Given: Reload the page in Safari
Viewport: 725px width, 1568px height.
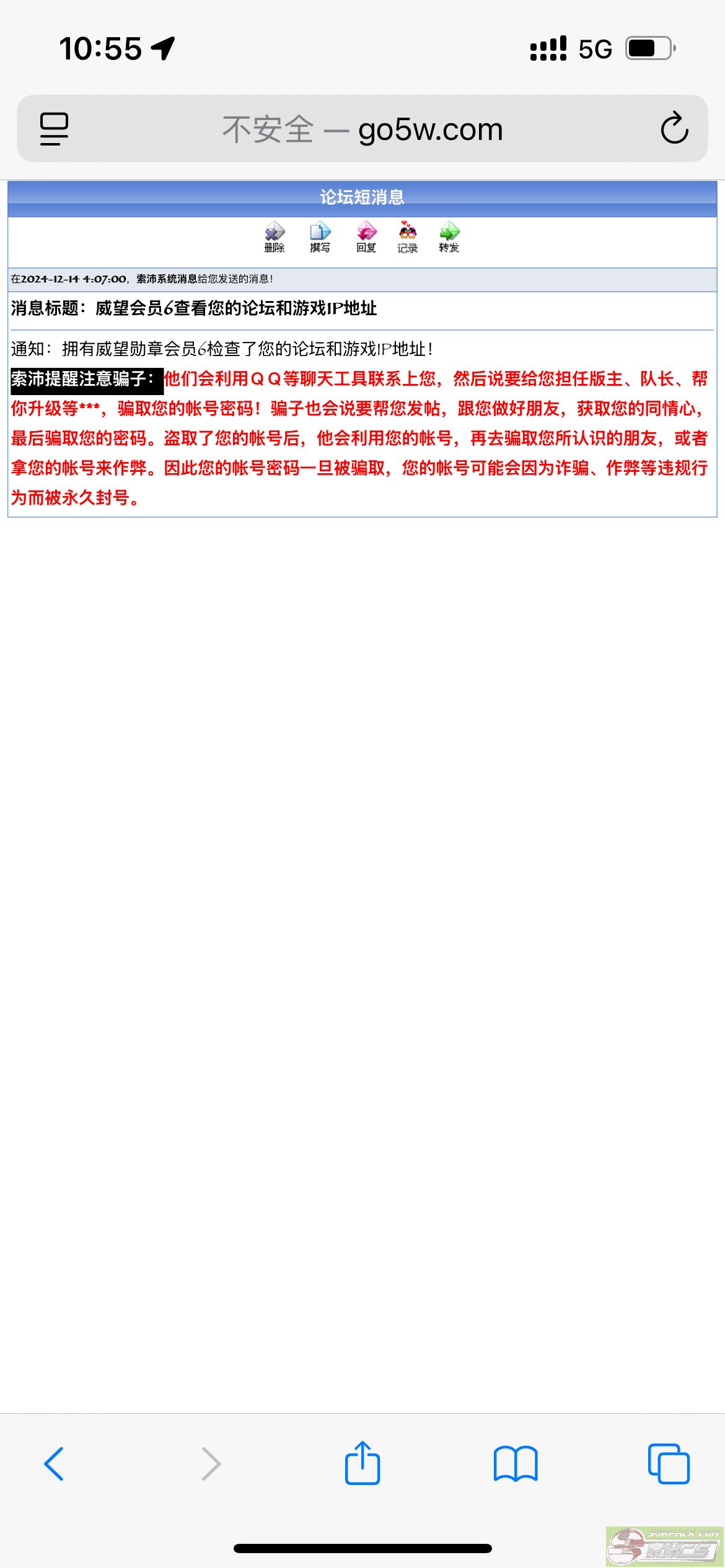Looking at the screenshot, I should 674,129.
